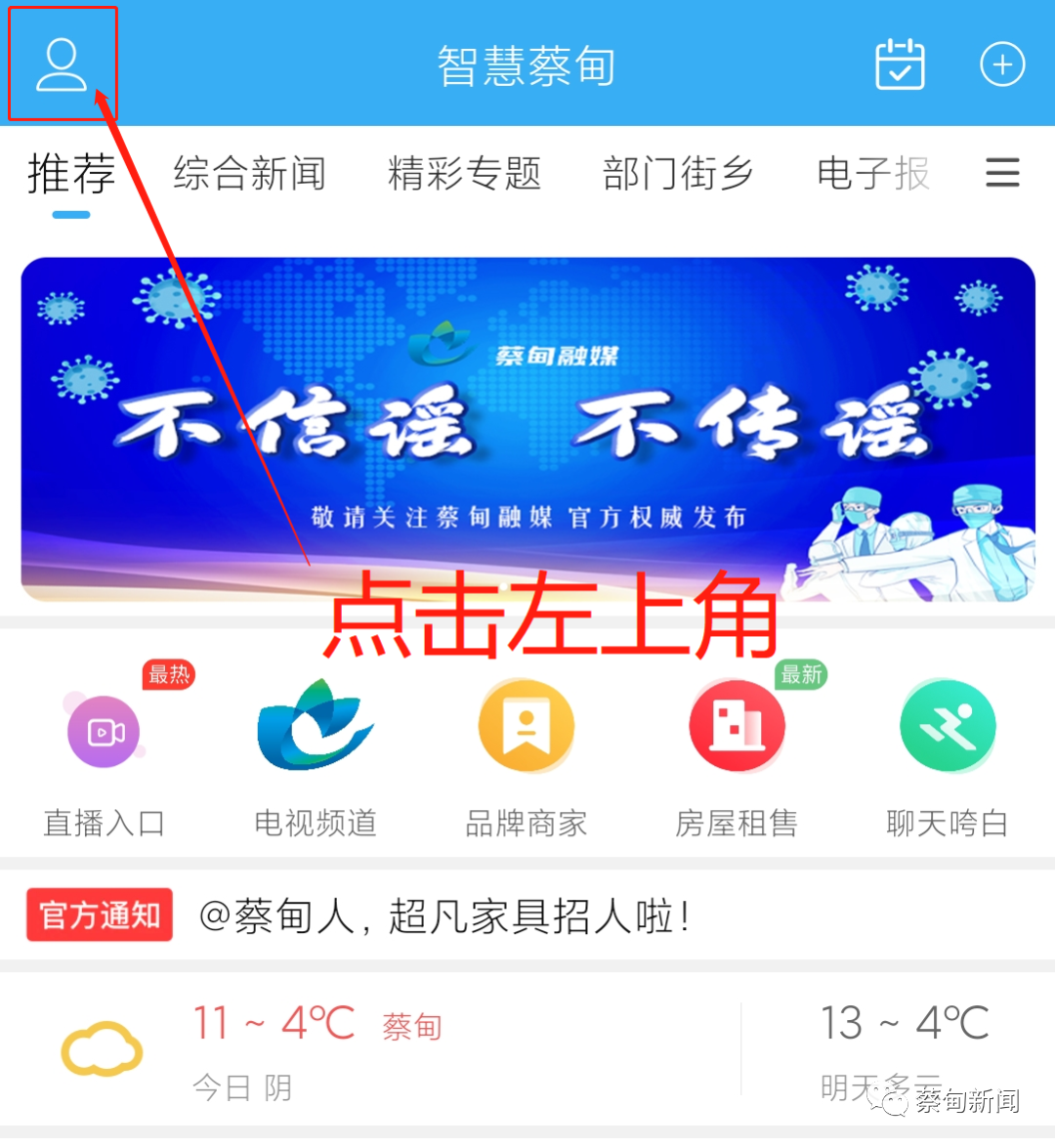Viewport: 1055px width, 1148px height.
Task: Go to the 部门街乡 tab
Action: click(x=678, y=174)
